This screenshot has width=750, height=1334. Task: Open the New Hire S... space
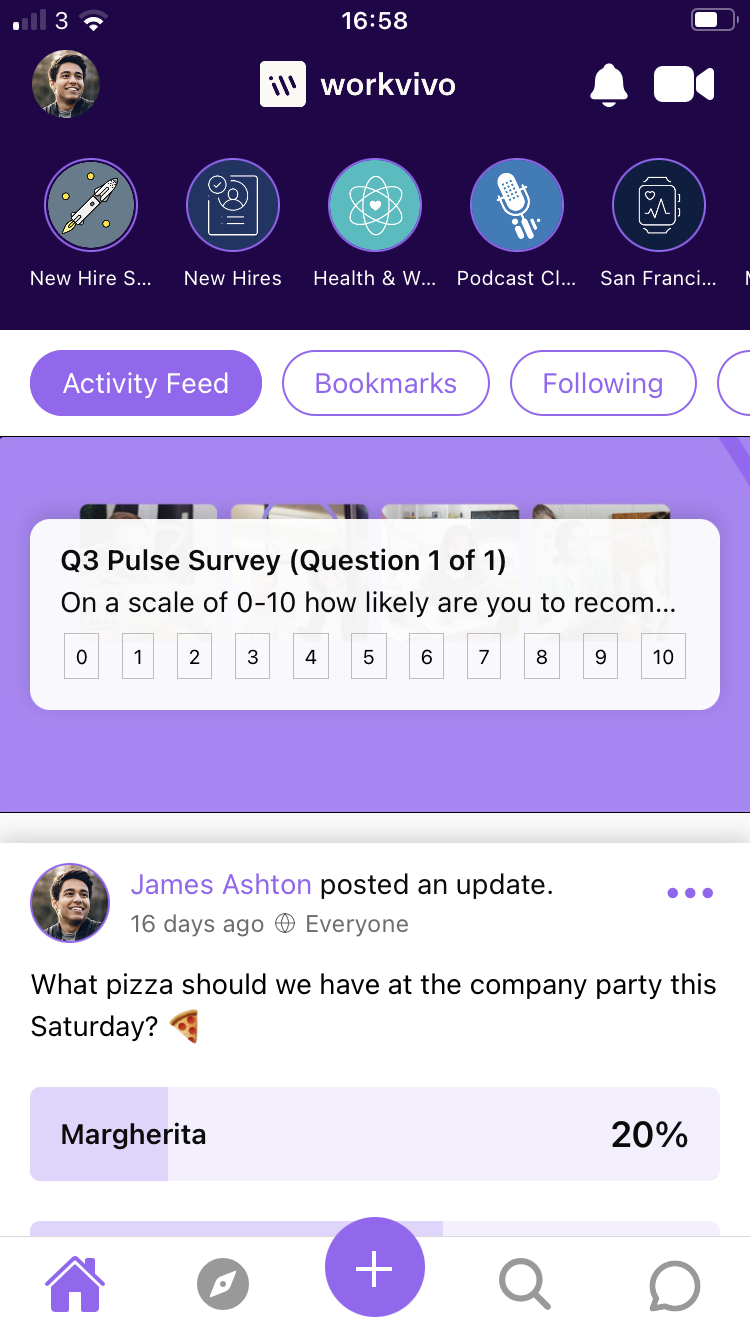(x=91, y=206)
